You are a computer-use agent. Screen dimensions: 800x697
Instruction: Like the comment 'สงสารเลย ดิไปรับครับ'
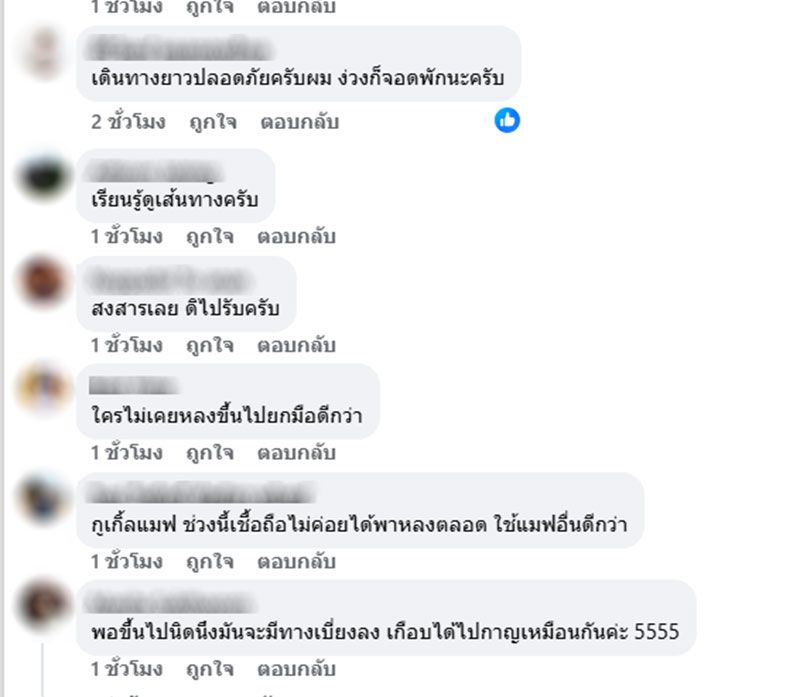tap(210, 345)
